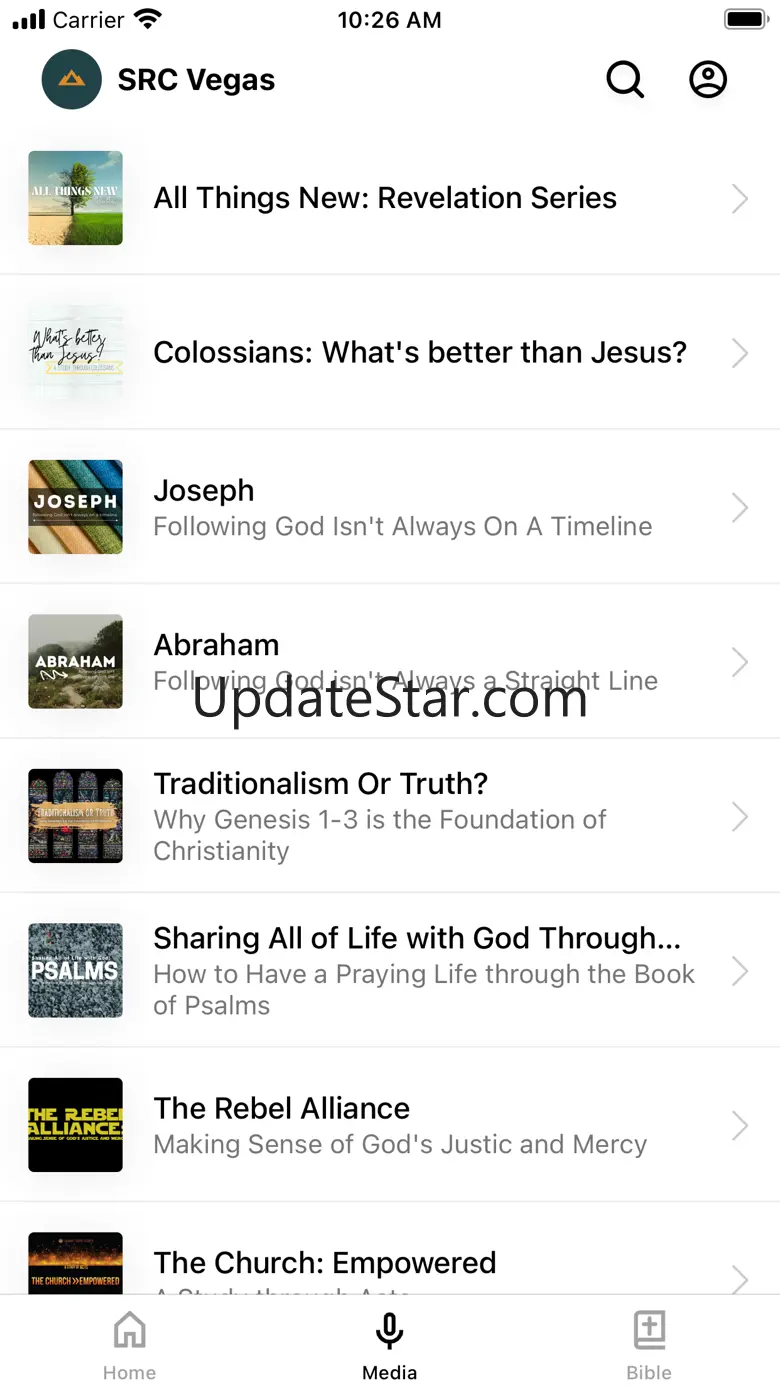Open the user profile icon
Image resolution: width=780 pixels, height=1387 pixels.
click(x=708, y=80)
